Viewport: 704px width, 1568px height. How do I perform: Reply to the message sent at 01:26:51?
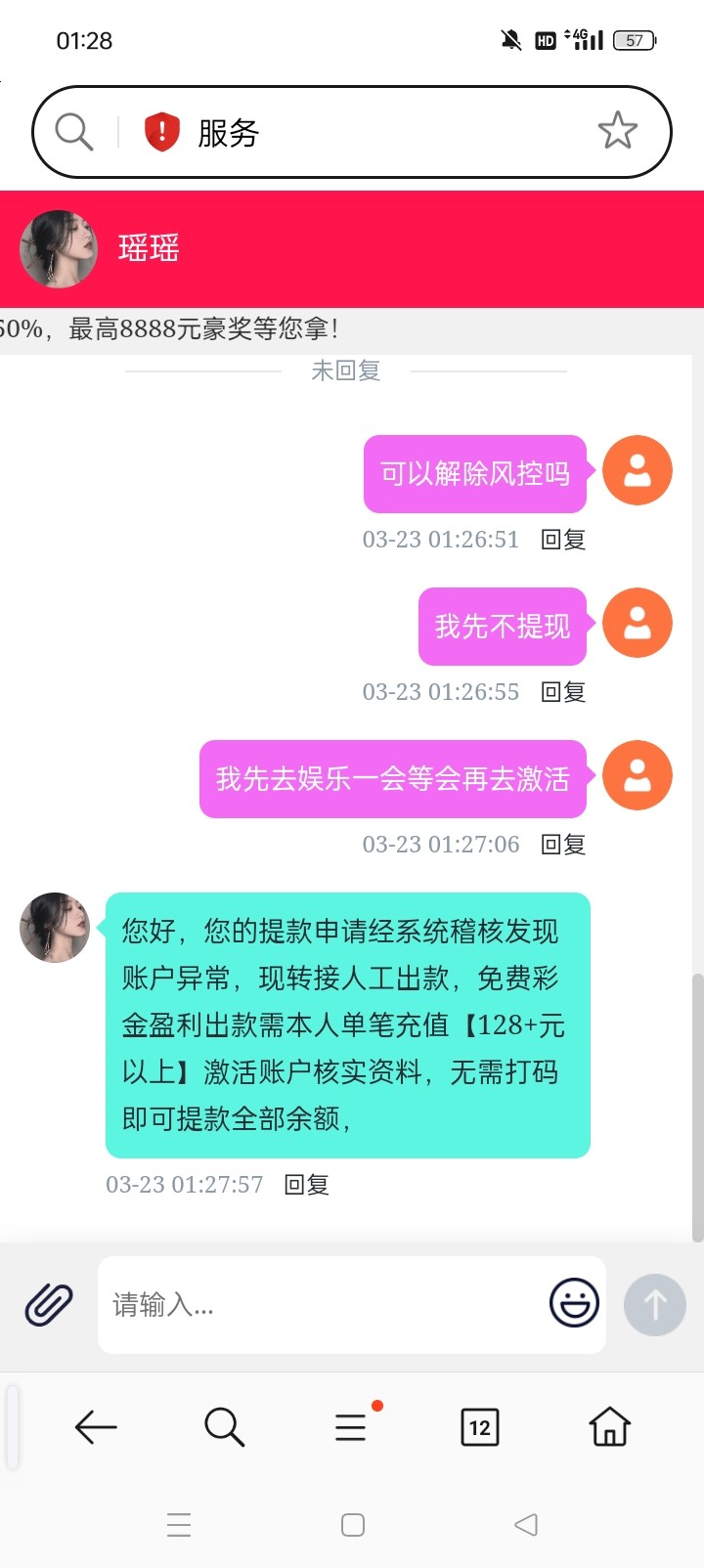point(563,540)
